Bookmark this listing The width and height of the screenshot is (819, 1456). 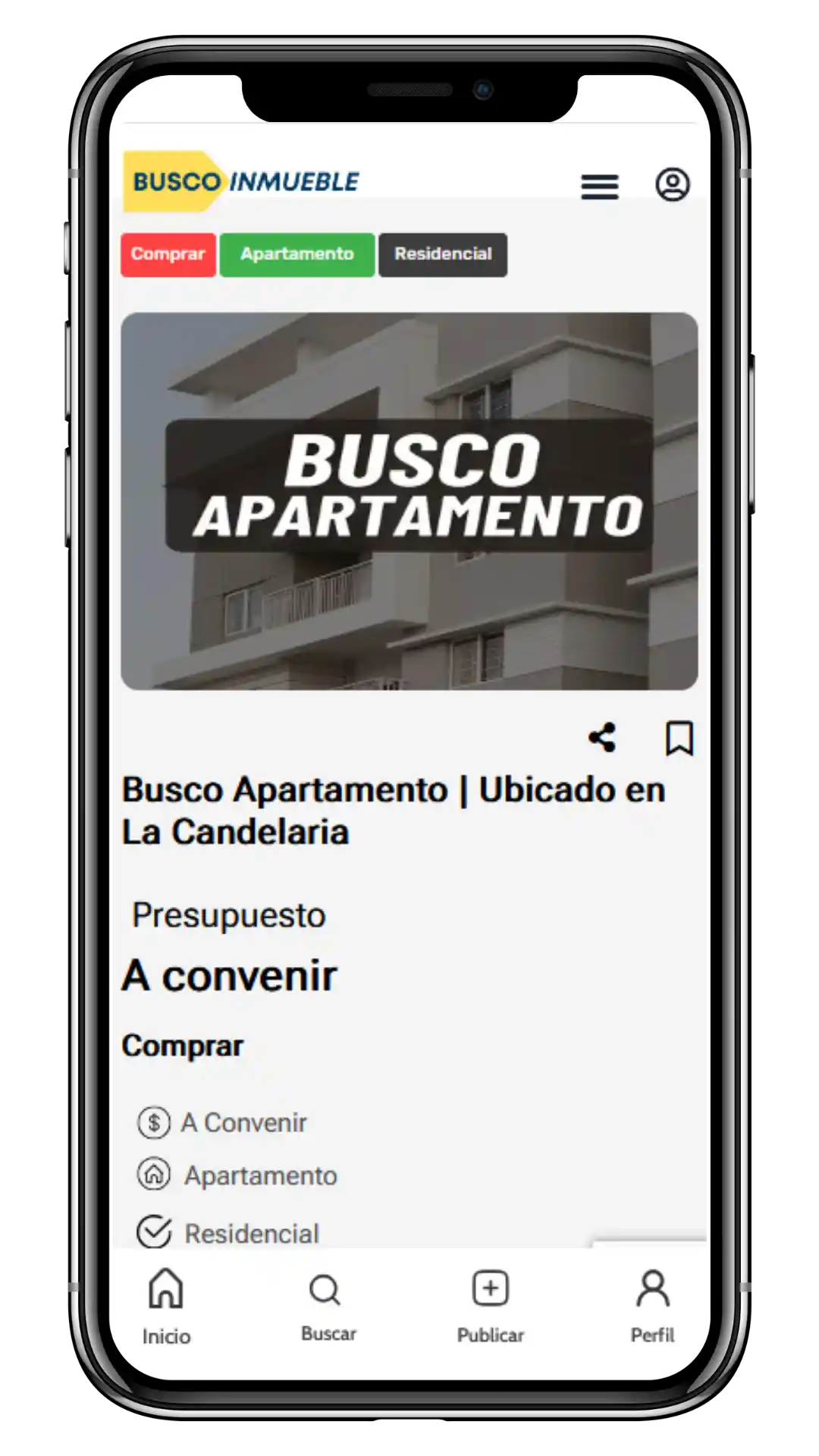(x=679, y=738)
